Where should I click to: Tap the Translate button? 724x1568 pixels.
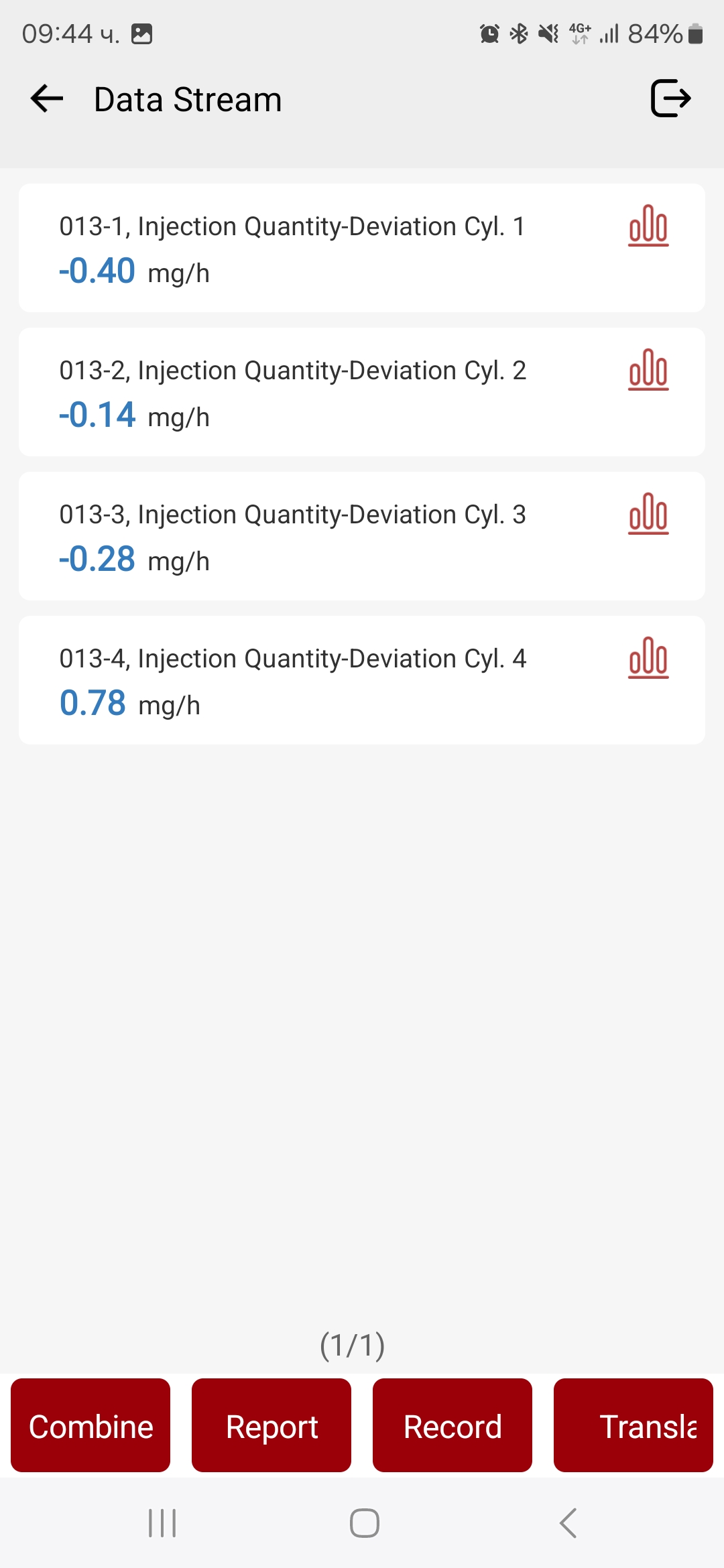(633, 1425)
